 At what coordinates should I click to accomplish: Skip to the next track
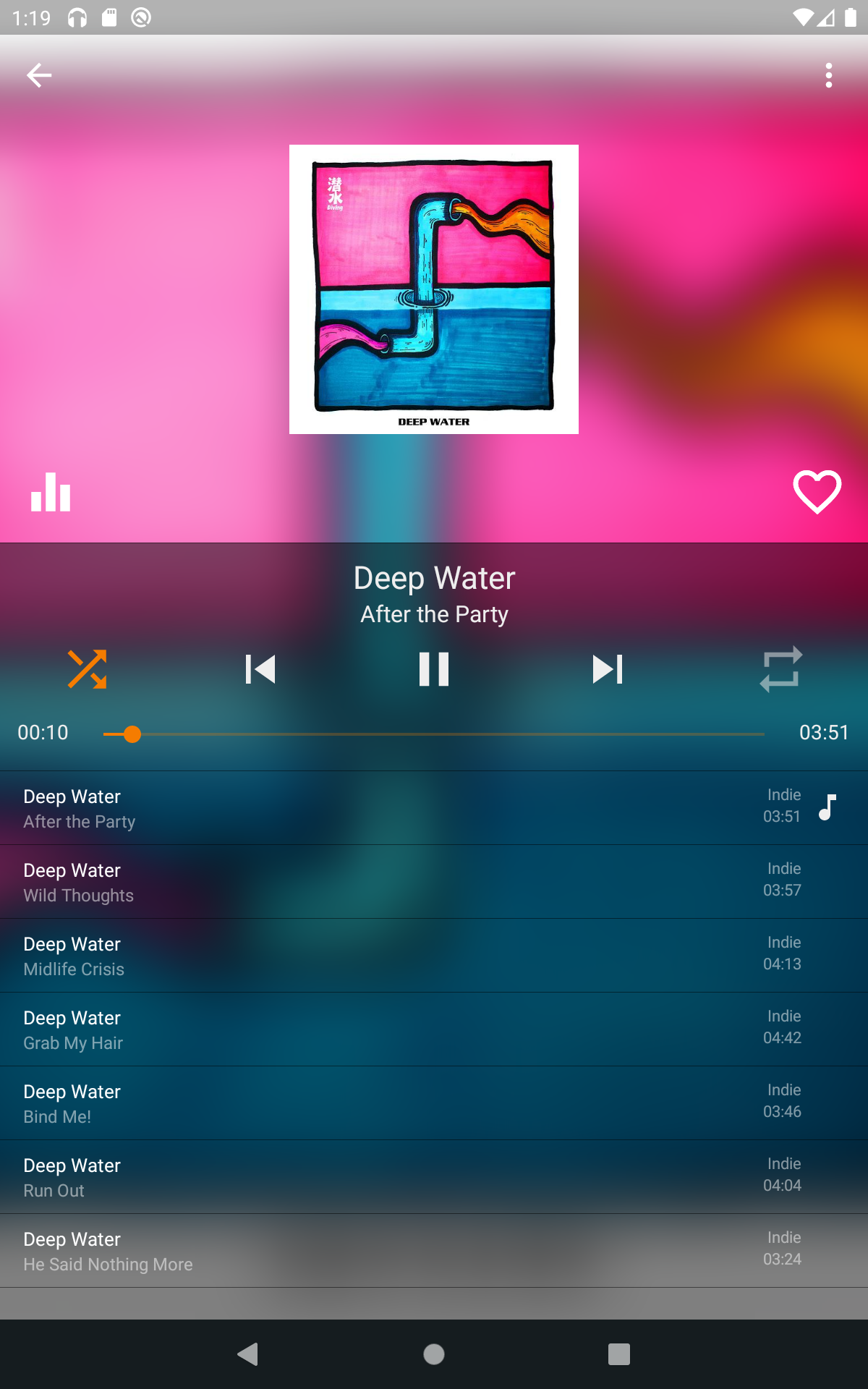point(608,669)
